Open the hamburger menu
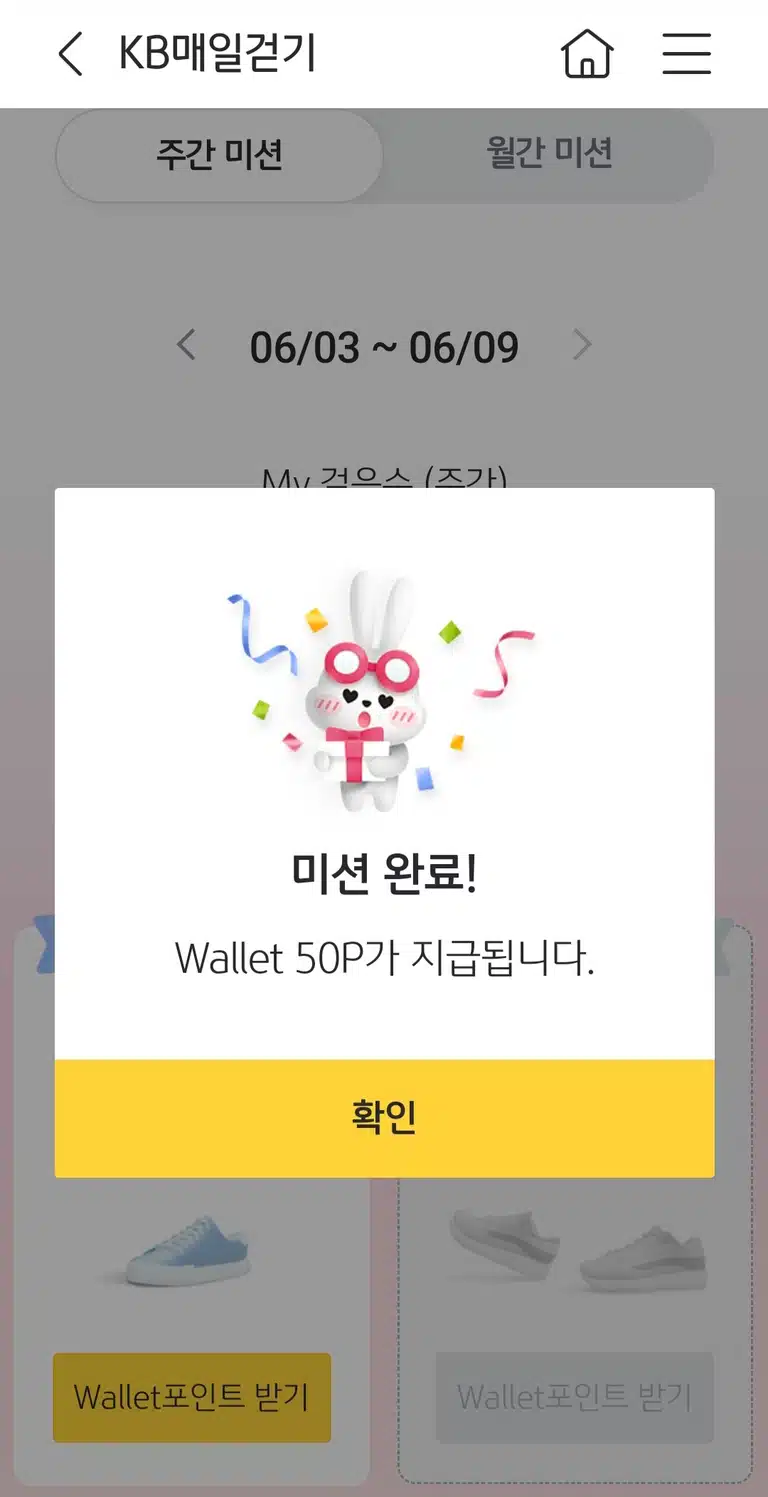 pos(687,54)
